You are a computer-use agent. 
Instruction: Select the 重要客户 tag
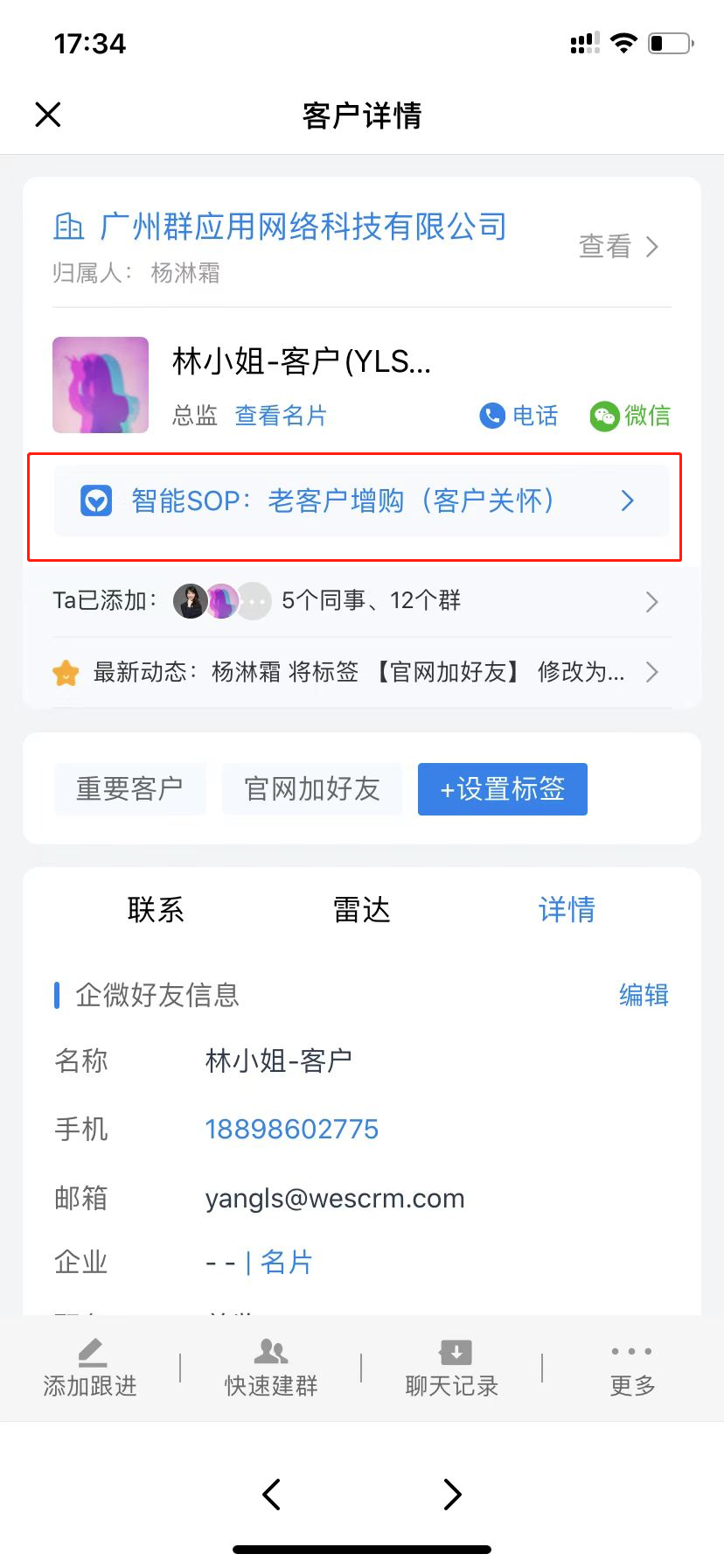tap(129, 789)
